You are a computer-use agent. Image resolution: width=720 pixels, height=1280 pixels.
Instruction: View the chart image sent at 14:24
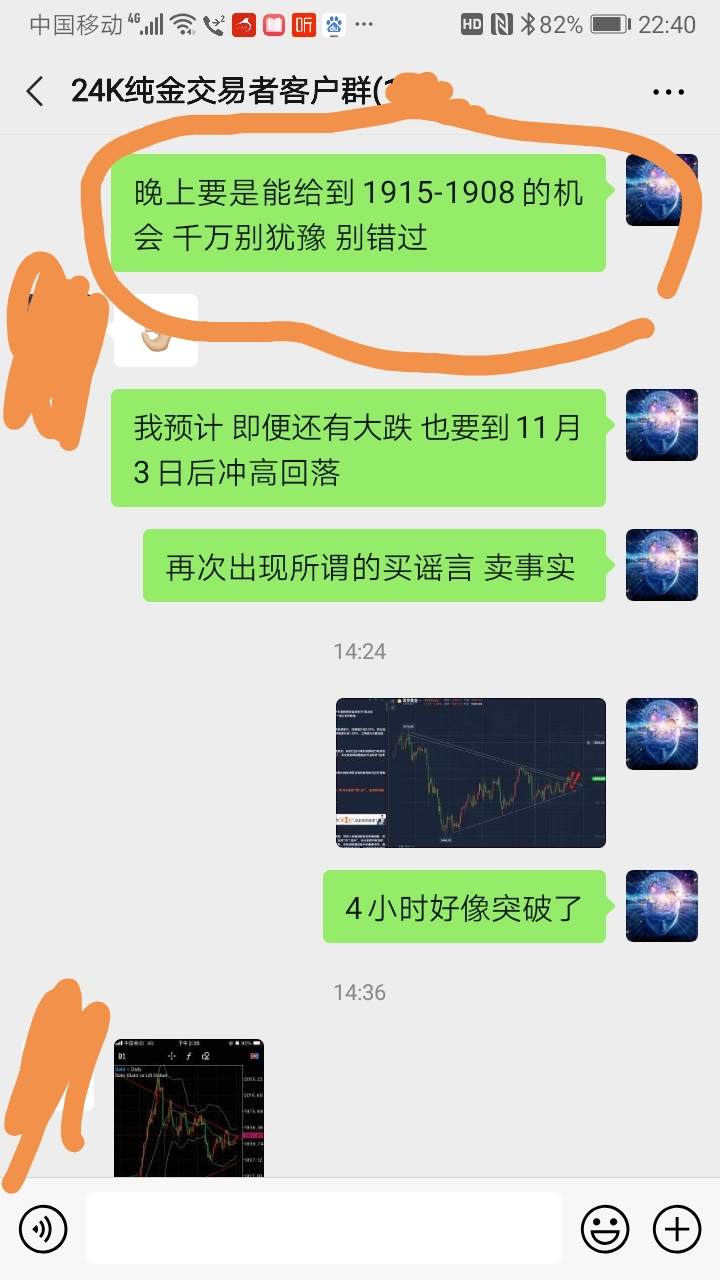470,773
